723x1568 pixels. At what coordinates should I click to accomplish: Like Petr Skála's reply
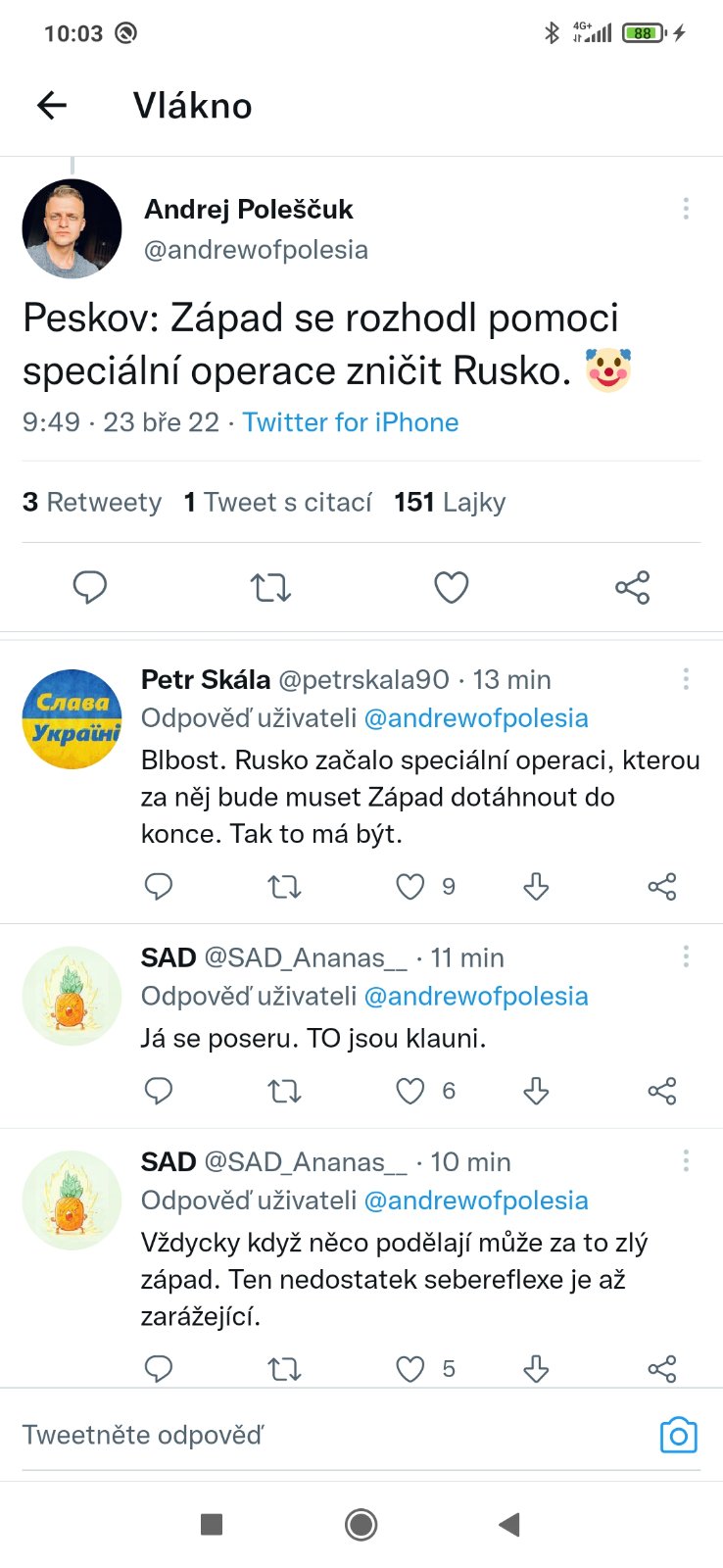click(x=410, y=887)
